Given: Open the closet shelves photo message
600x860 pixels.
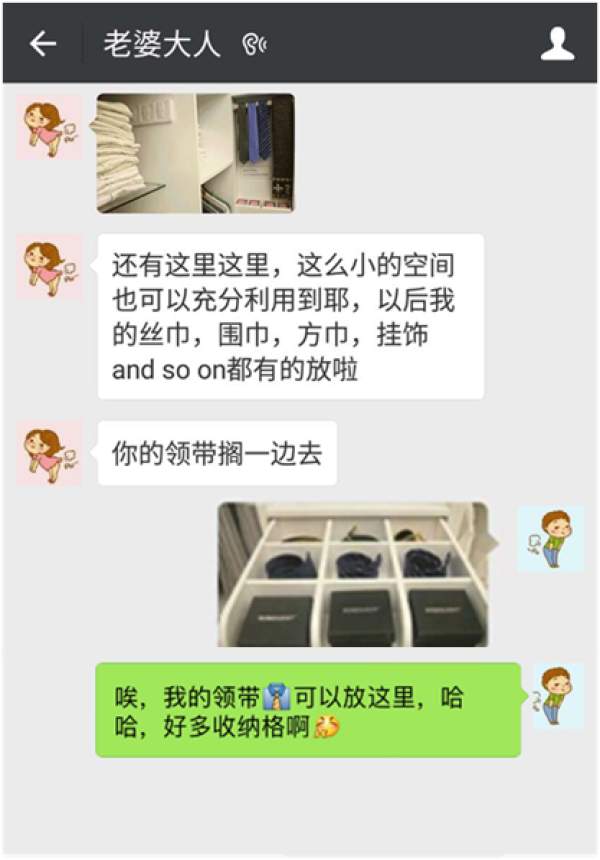Looking at the screenshot, I should click(195, 153).
